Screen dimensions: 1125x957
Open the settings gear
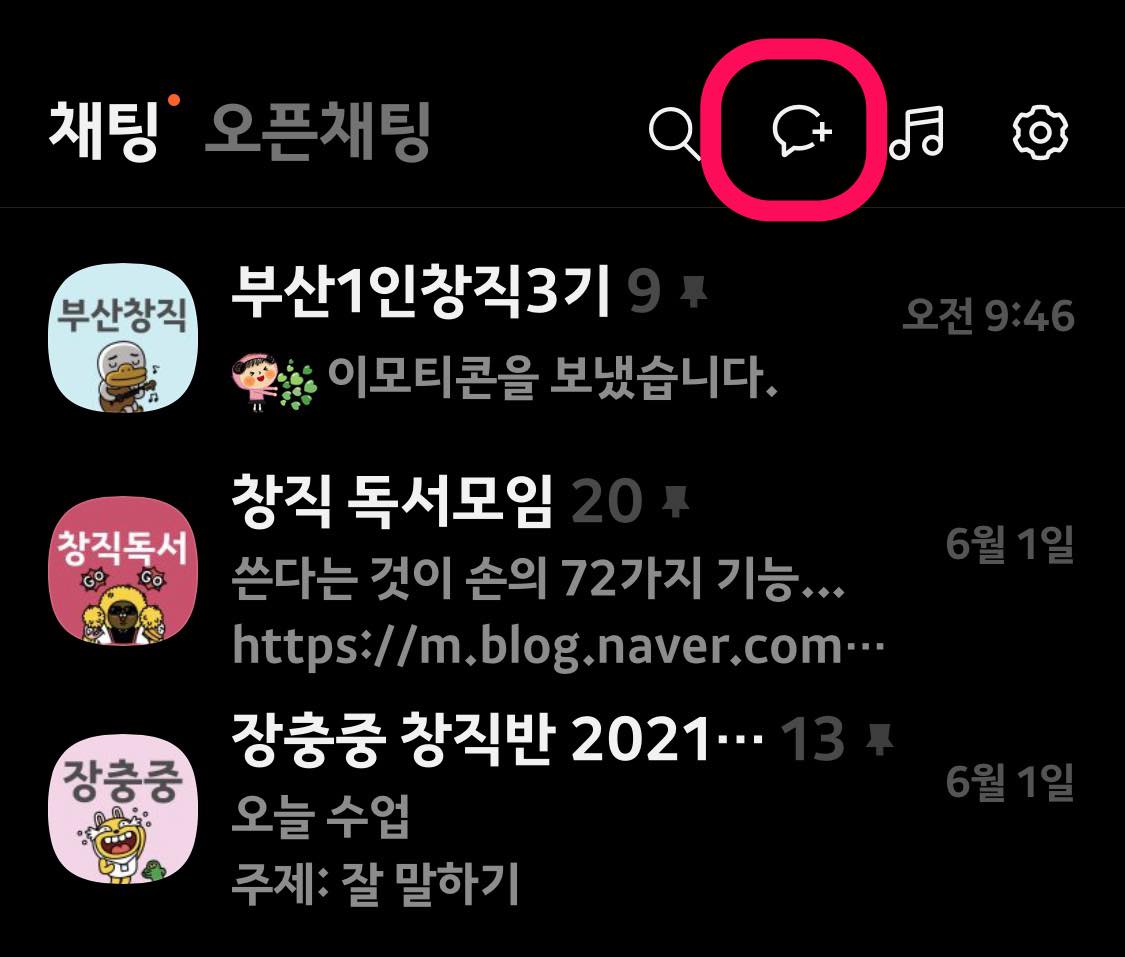[x=1041, y=132]
